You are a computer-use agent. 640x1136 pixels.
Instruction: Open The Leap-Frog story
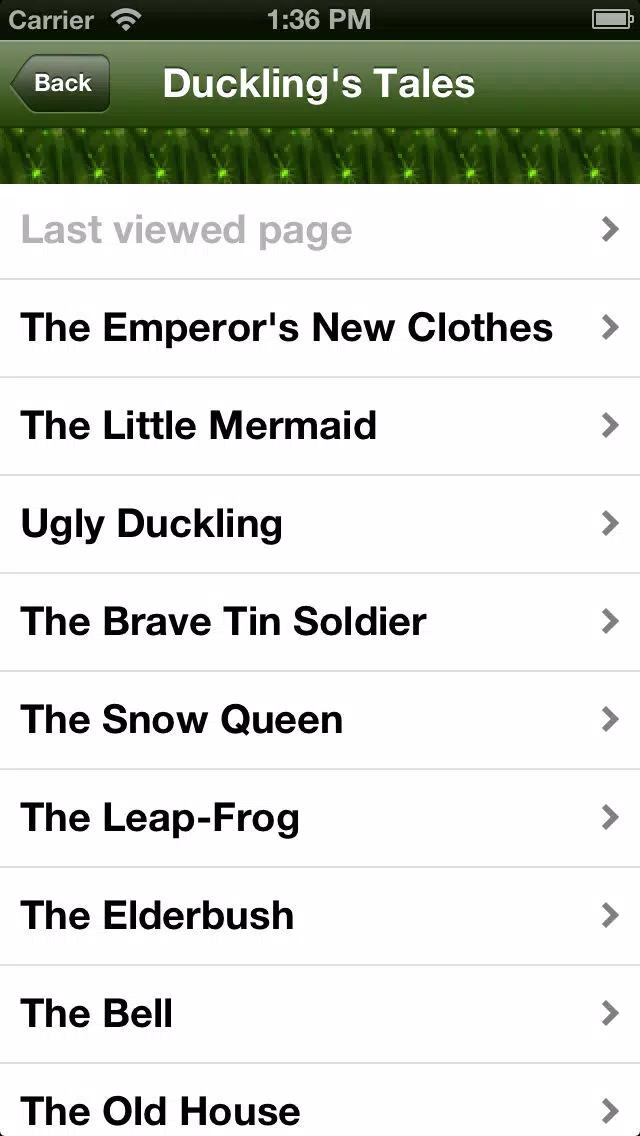(320, 817)
